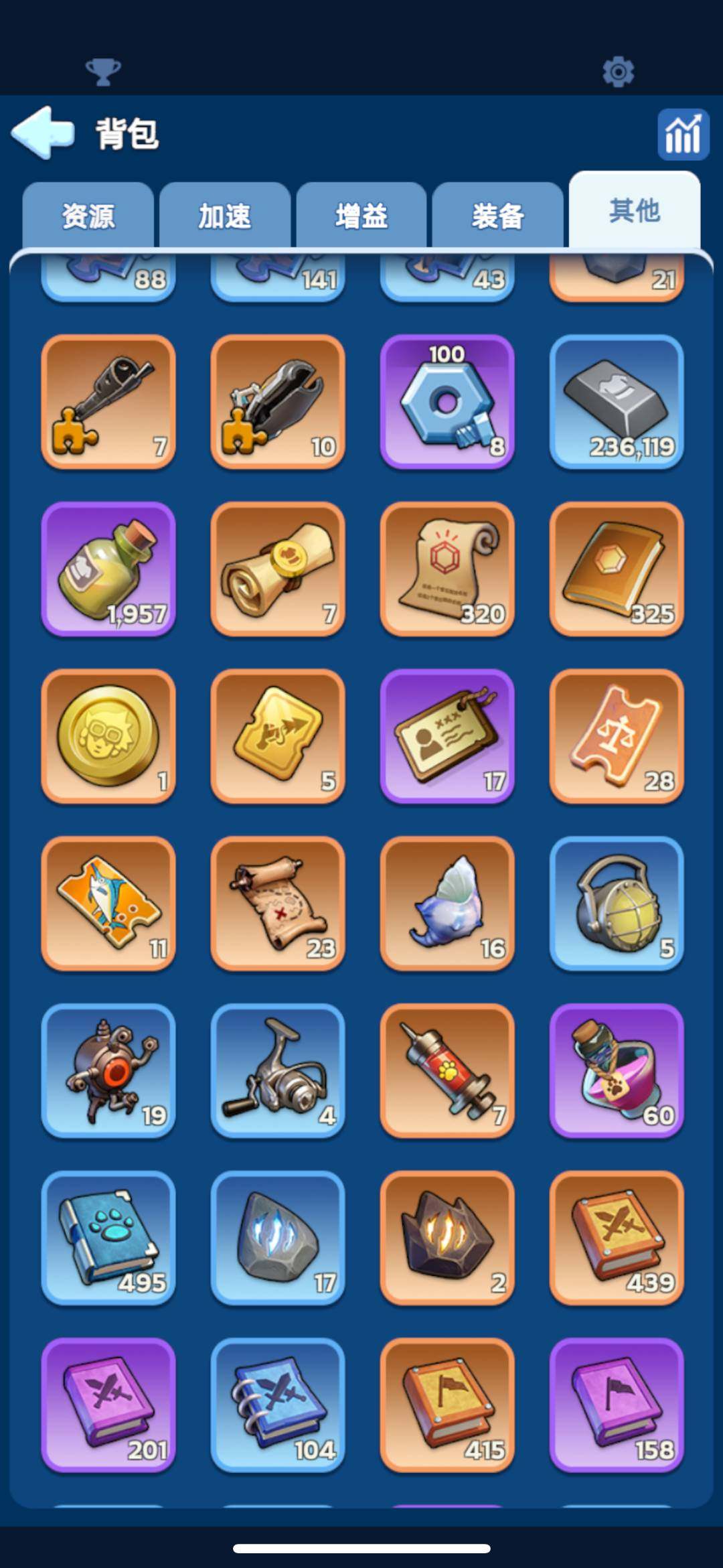
Task: Select the silver ingot item with 236,119
Action: tap(617, 401)
